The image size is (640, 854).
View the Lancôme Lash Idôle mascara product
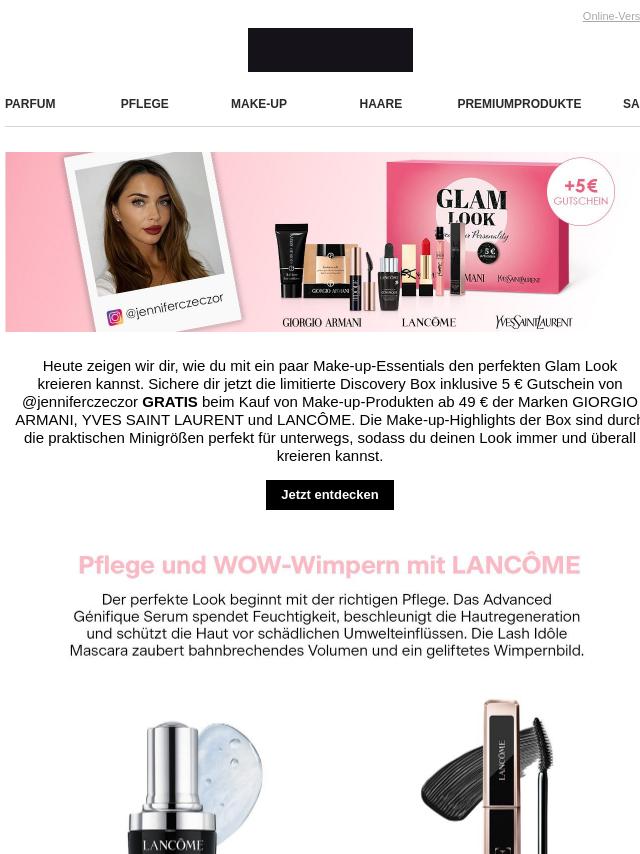pos(490,775)
